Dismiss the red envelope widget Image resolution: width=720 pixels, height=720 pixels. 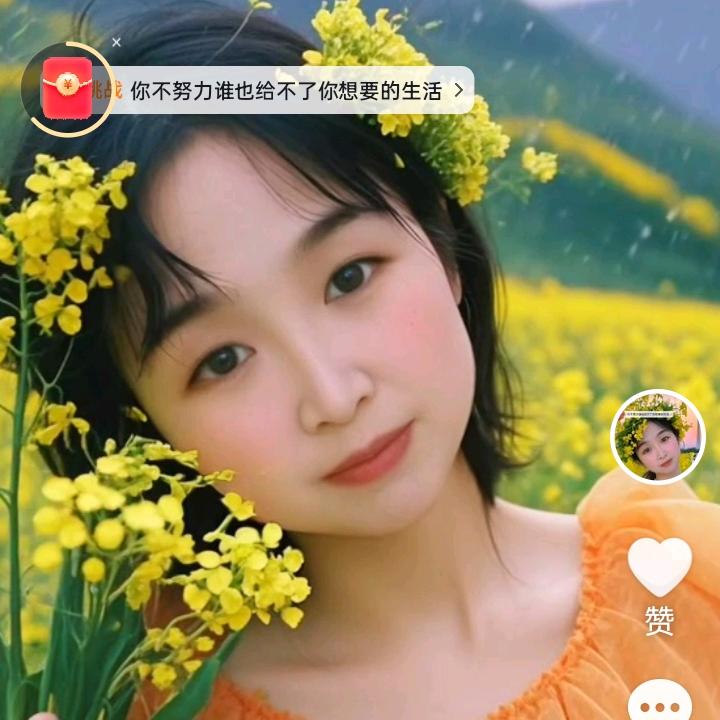pos(117,42)
